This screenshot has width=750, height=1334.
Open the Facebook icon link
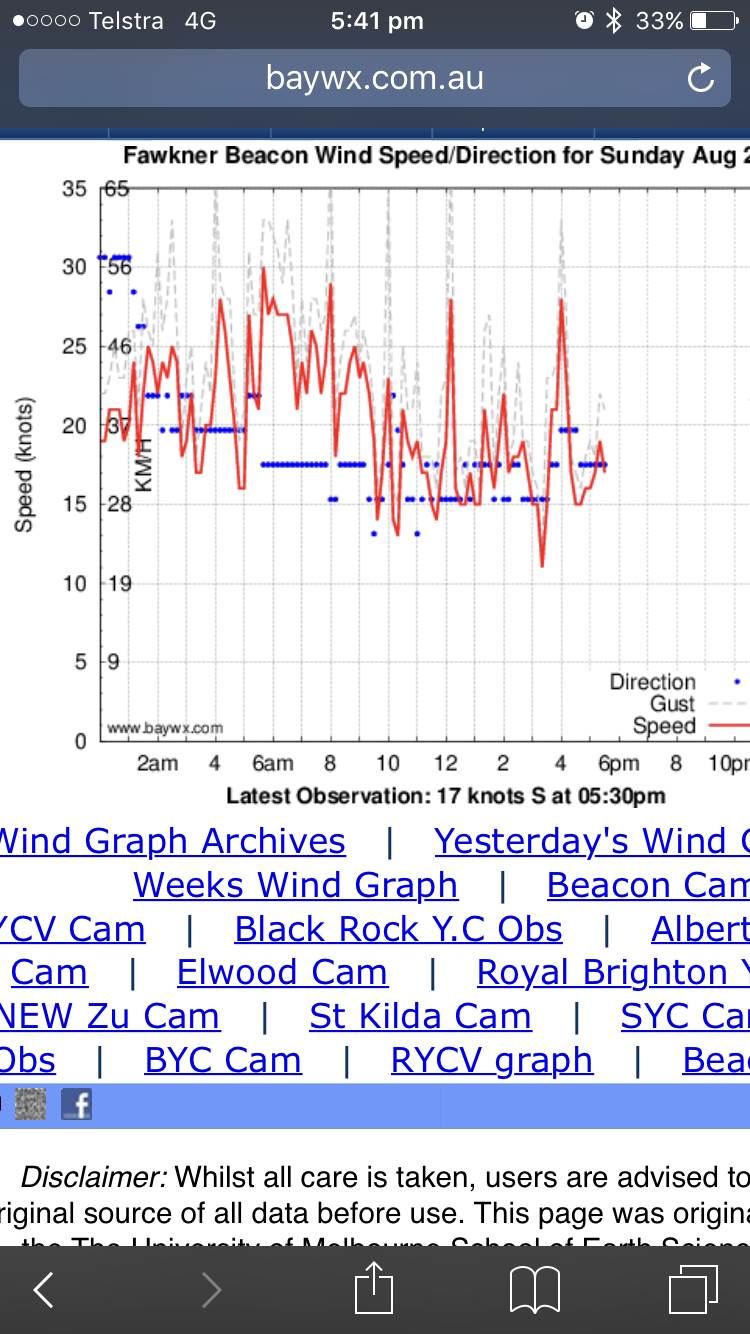point(76,1105)
